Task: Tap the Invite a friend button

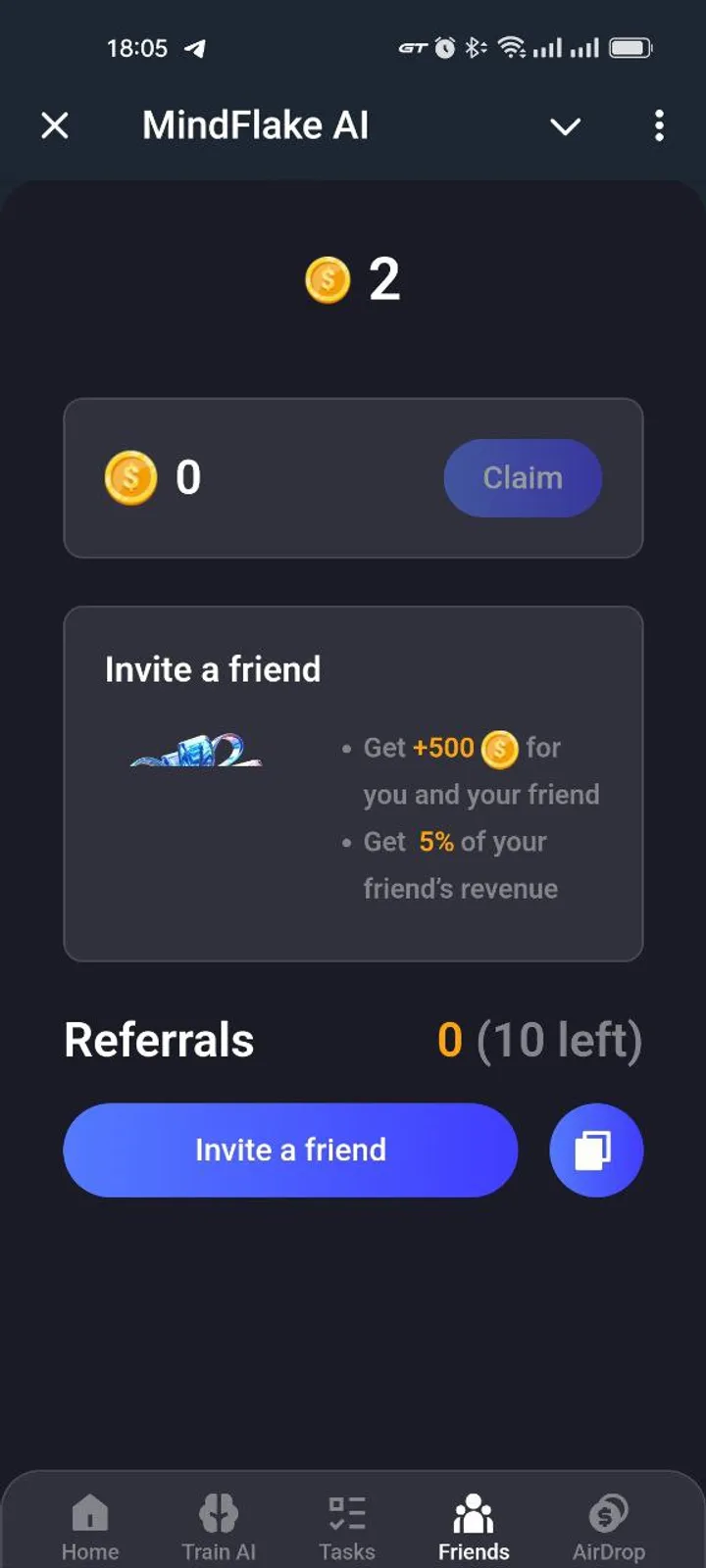Action: click(290, 1150)
